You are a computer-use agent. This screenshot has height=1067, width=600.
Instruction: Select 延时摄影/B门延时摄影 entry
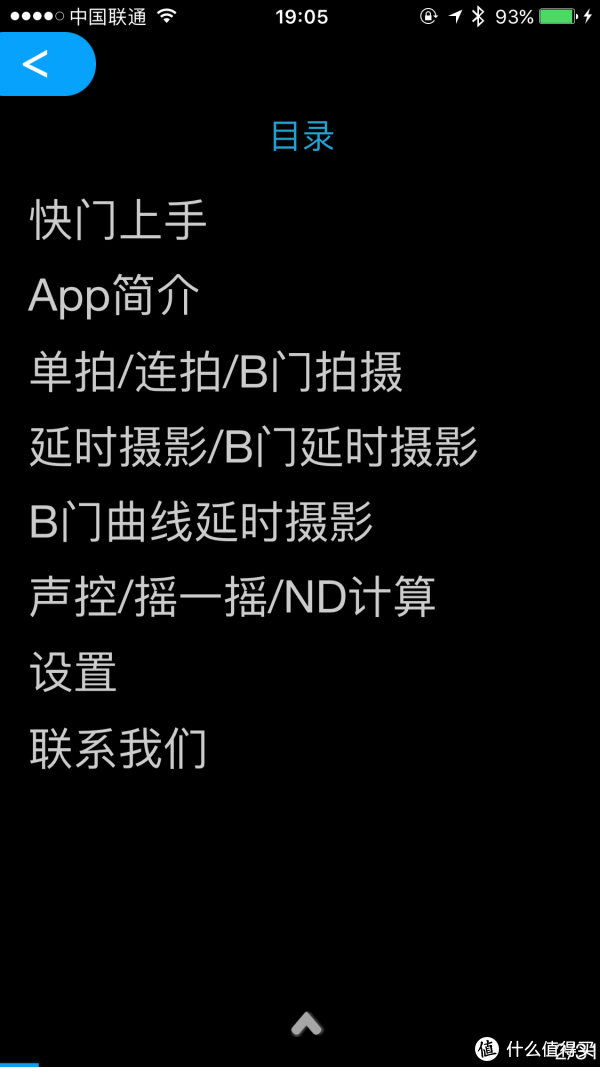pos(254,447)
